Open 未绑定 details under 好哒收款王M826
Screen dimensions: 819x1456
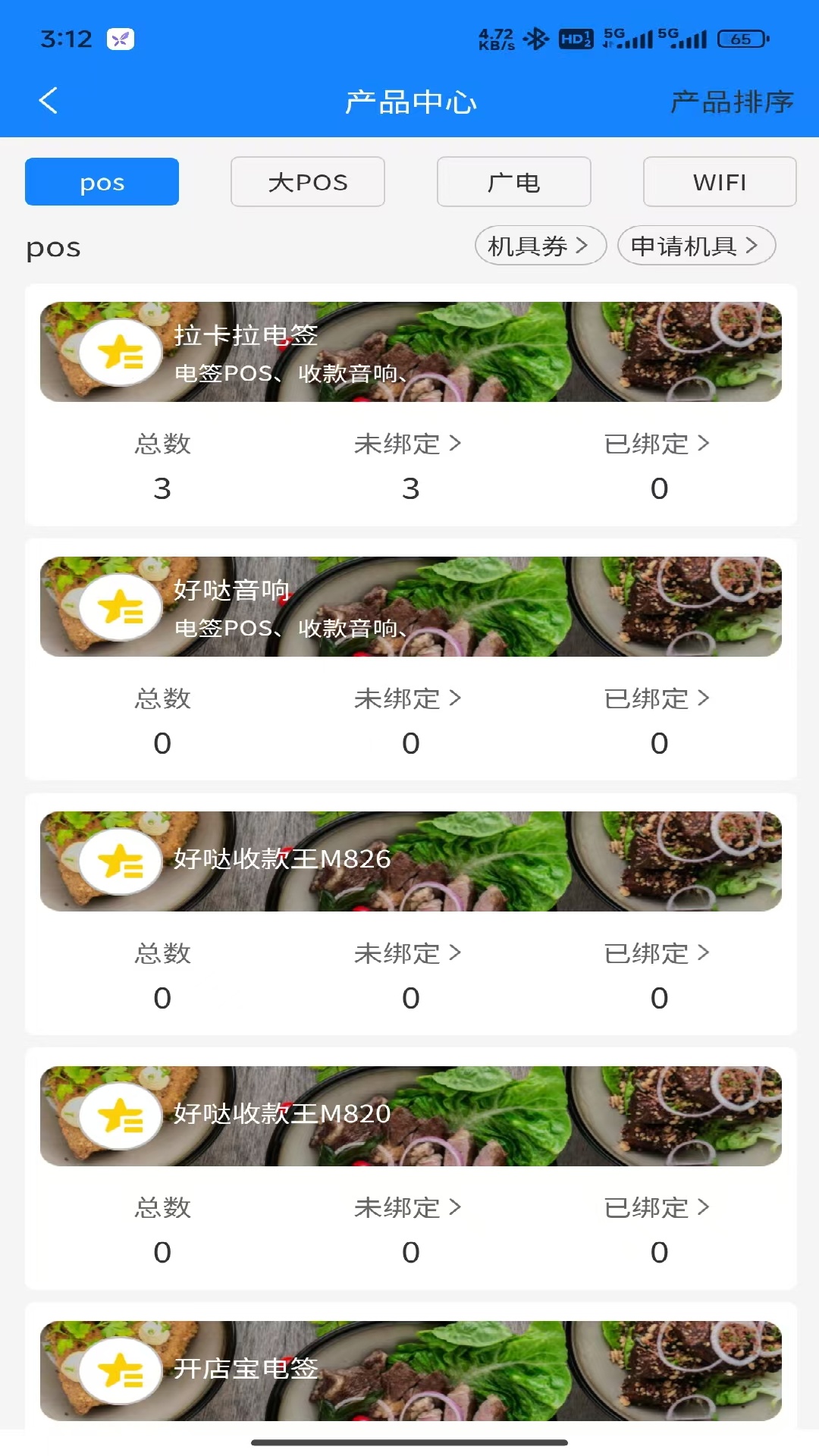[409, 953]
